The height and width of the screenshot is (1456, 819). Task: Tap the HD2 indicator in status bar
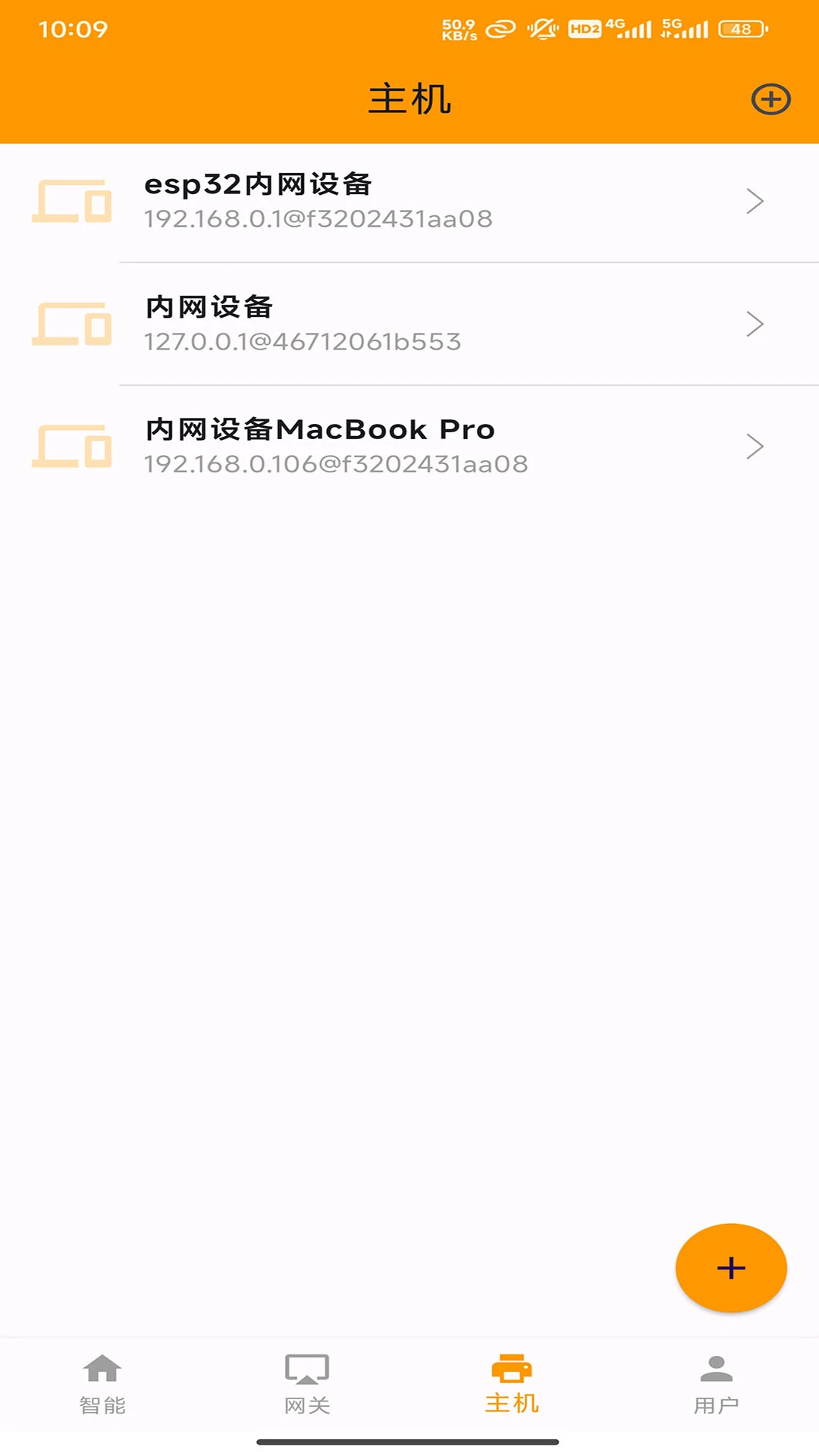click(x=582, y=27)
